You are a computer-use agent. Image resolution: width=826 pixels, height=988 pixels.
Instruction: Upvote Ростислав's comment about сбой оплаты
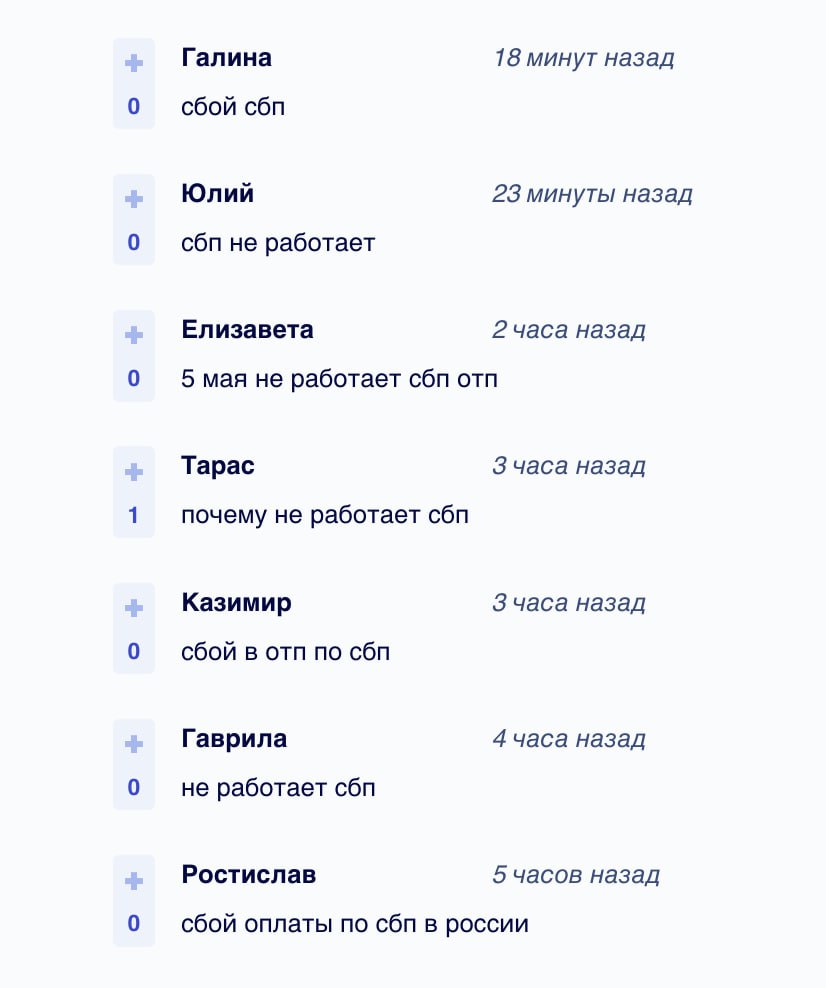[x=134, y=881]
